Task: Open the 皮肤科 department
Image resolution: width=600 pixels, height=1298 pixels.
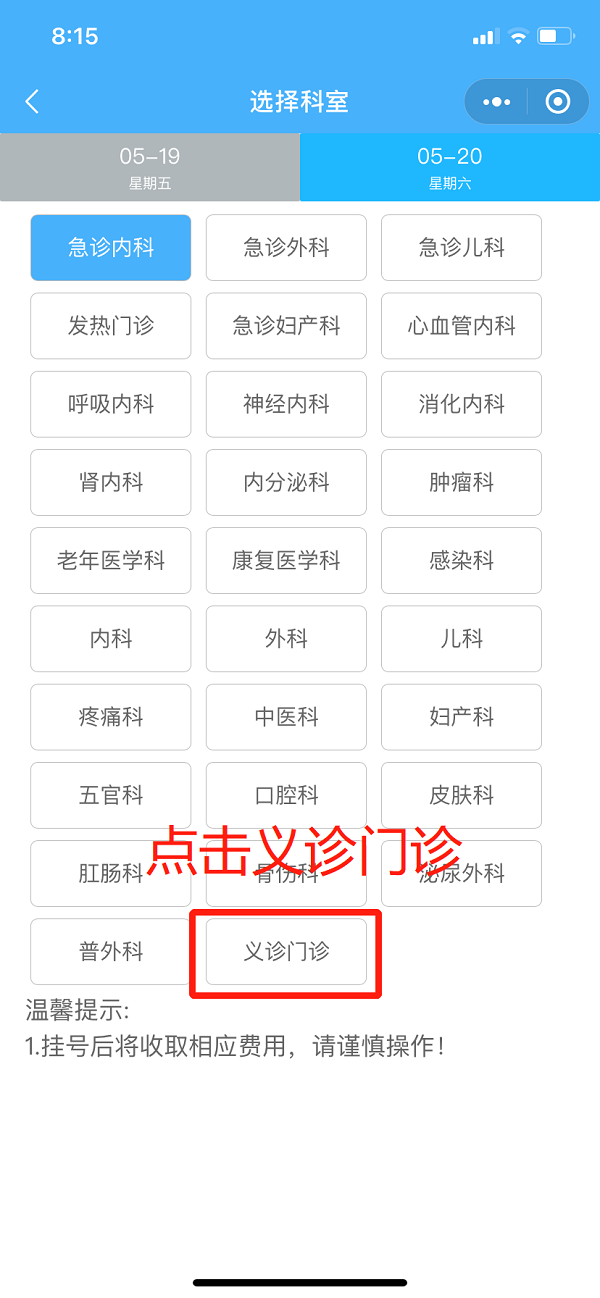Action: pos(461,796)
